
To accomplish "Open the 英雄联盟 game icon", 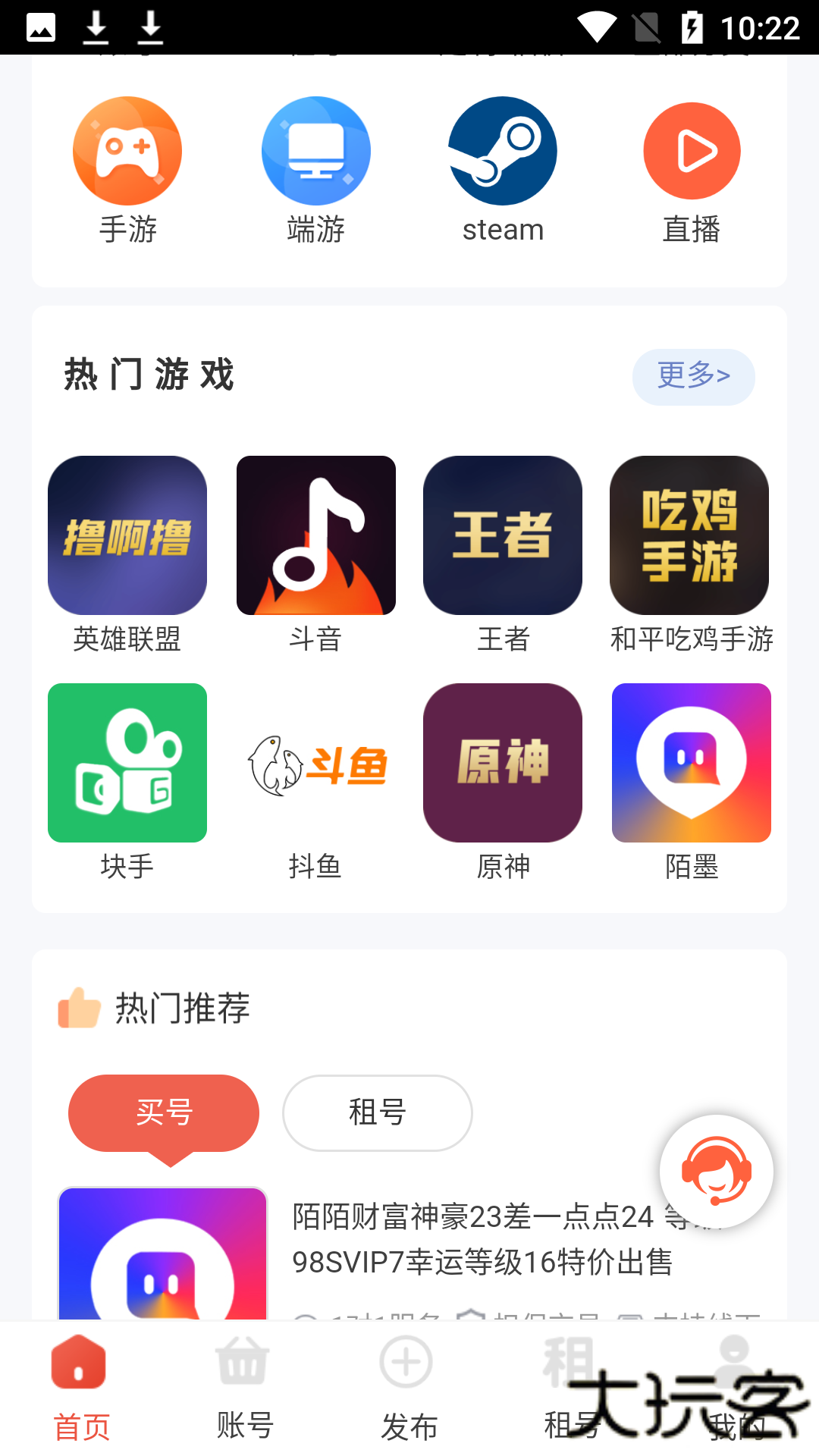I will coord(127,535).
